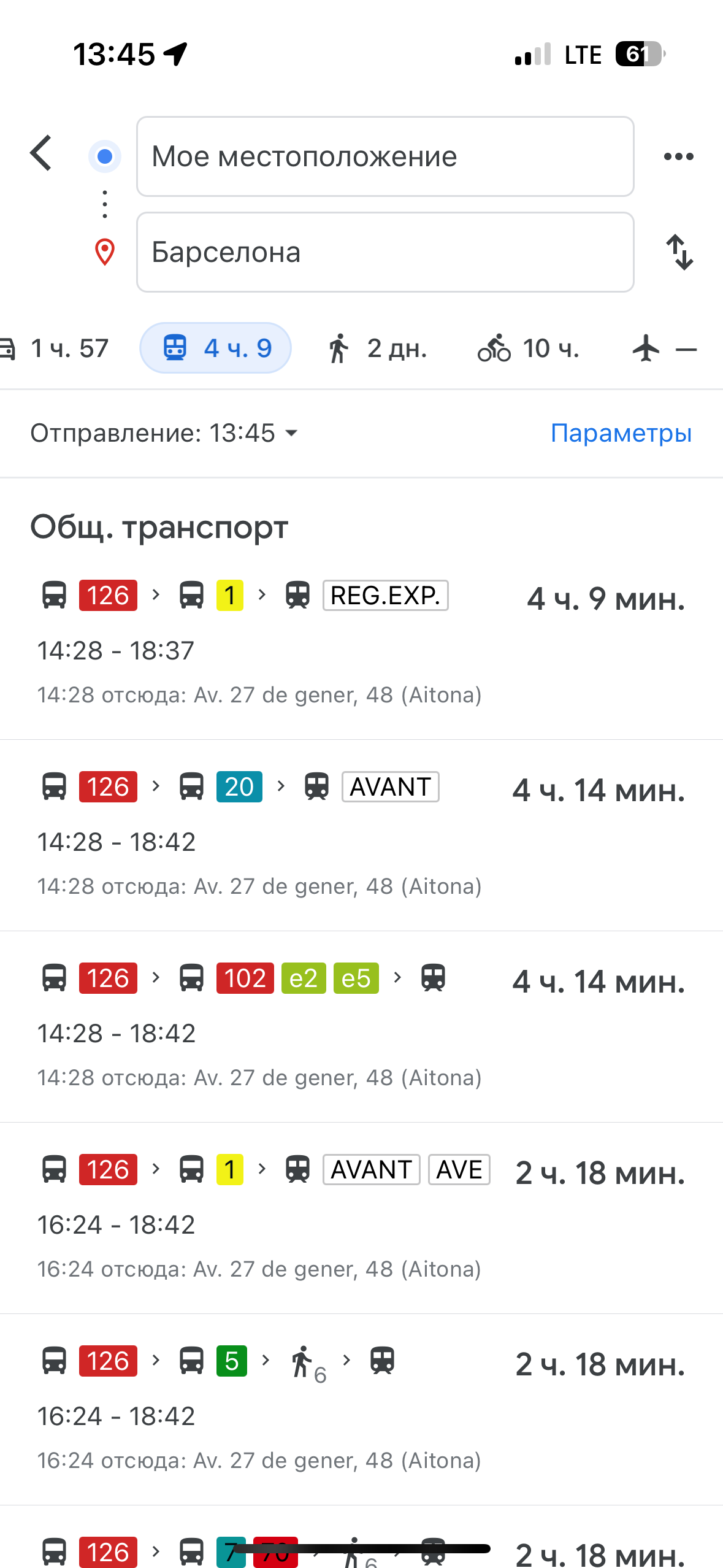Switch to the flights tab

point(662,348)
